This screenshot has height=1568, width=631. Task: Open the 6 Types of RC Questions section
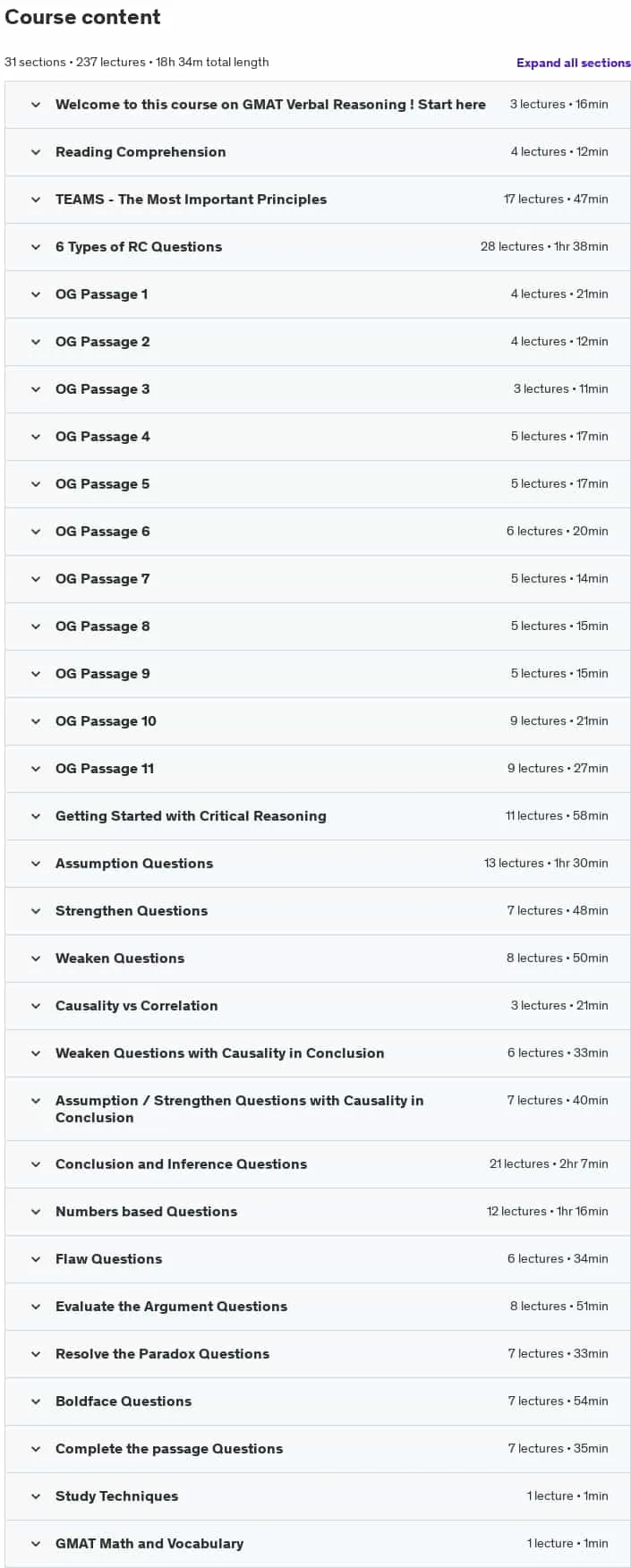[x=317, y=247]
